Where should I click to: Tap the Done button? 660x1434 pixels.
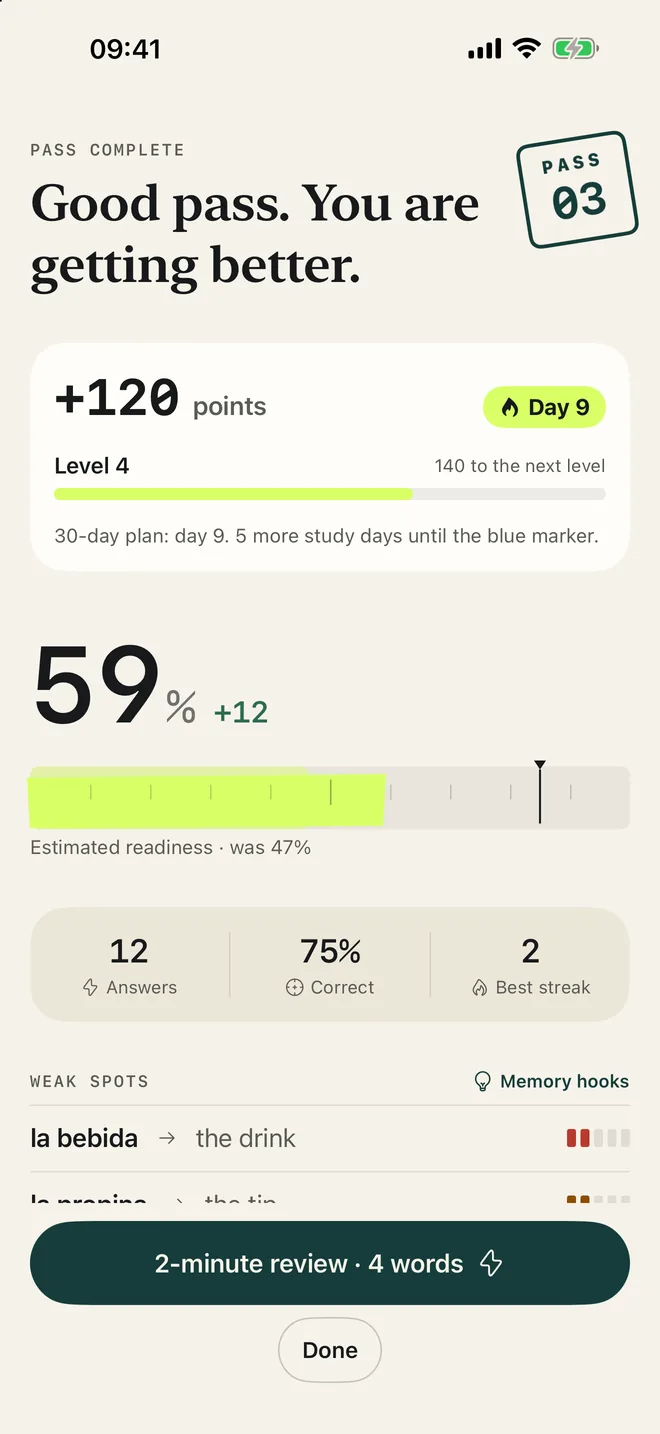[330, 1350]
